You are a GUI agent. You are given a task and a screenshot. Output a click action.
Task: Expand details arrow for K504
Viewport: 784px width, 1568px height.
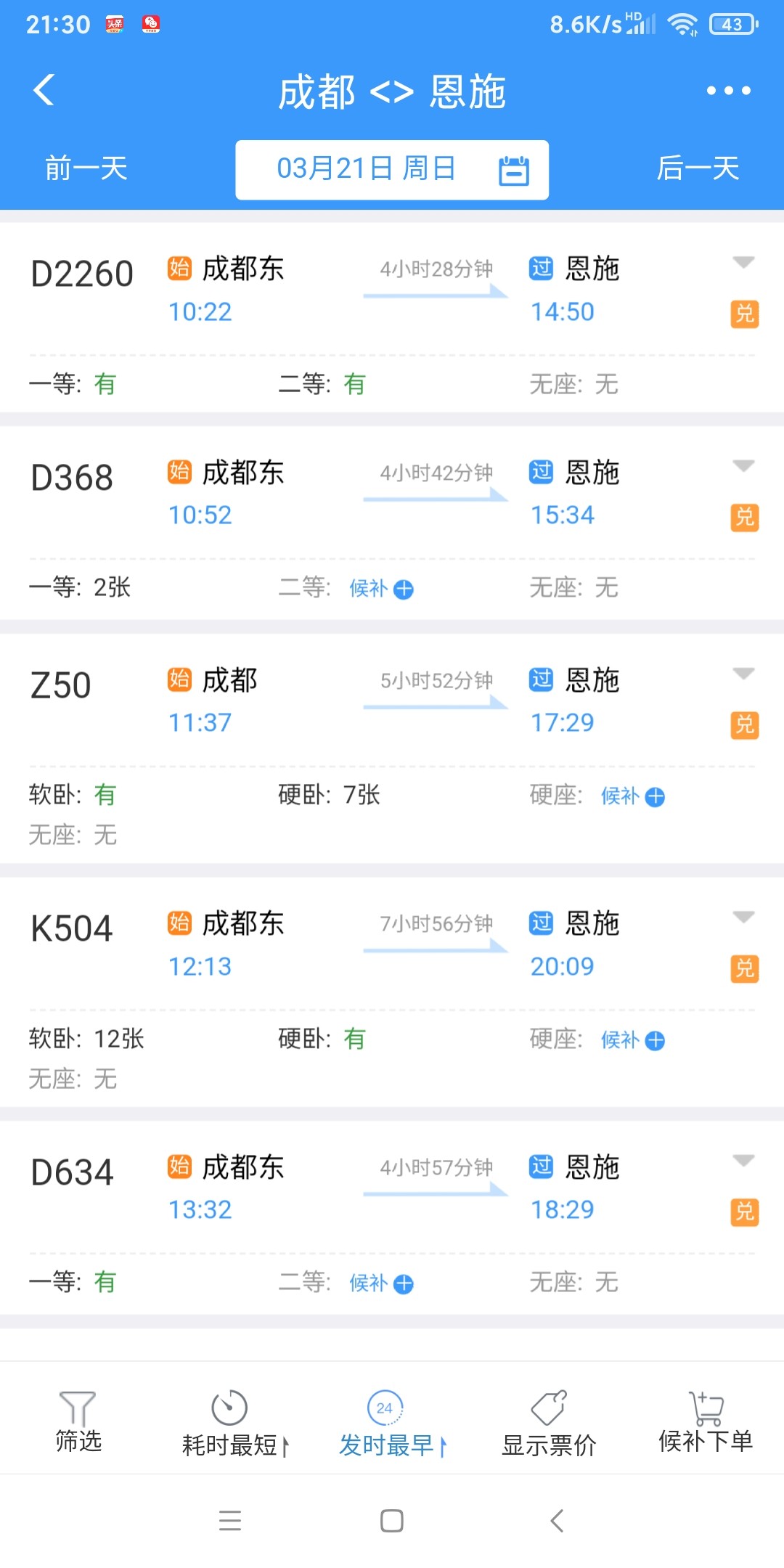coord(743,917)
